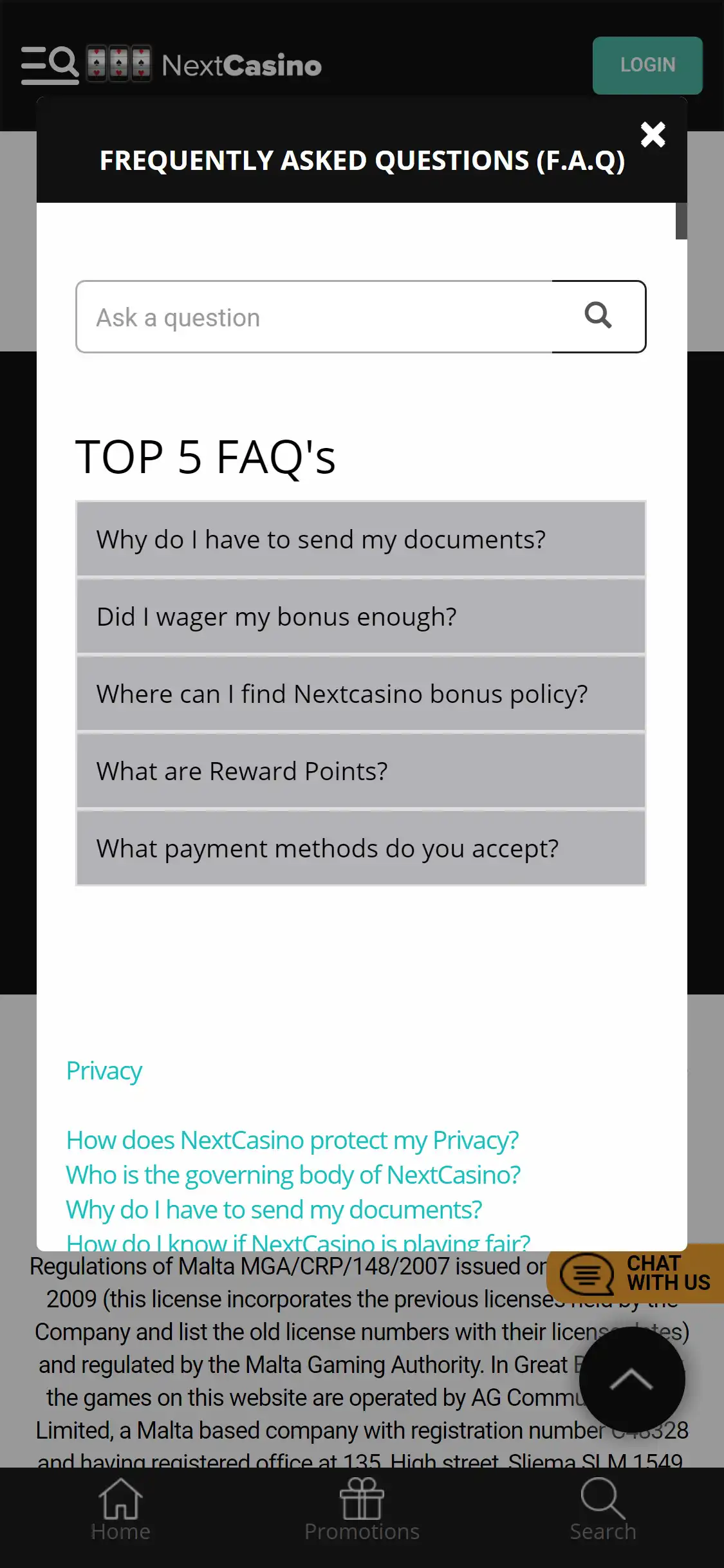Close the FAQ dialog
The height and width of the screenshot is (1568, 724).
653,135
